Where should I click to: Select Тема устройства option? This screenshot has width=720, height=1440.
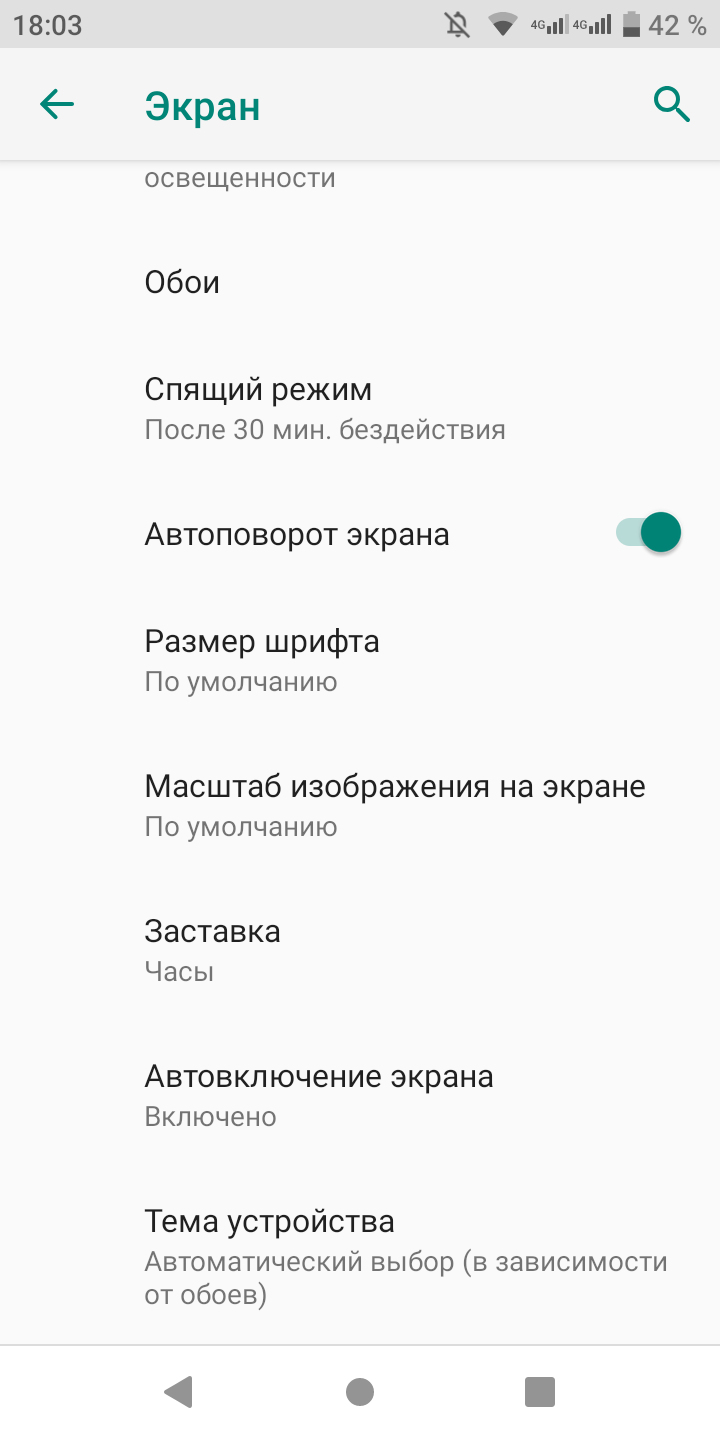click(x=360, y=1255)
